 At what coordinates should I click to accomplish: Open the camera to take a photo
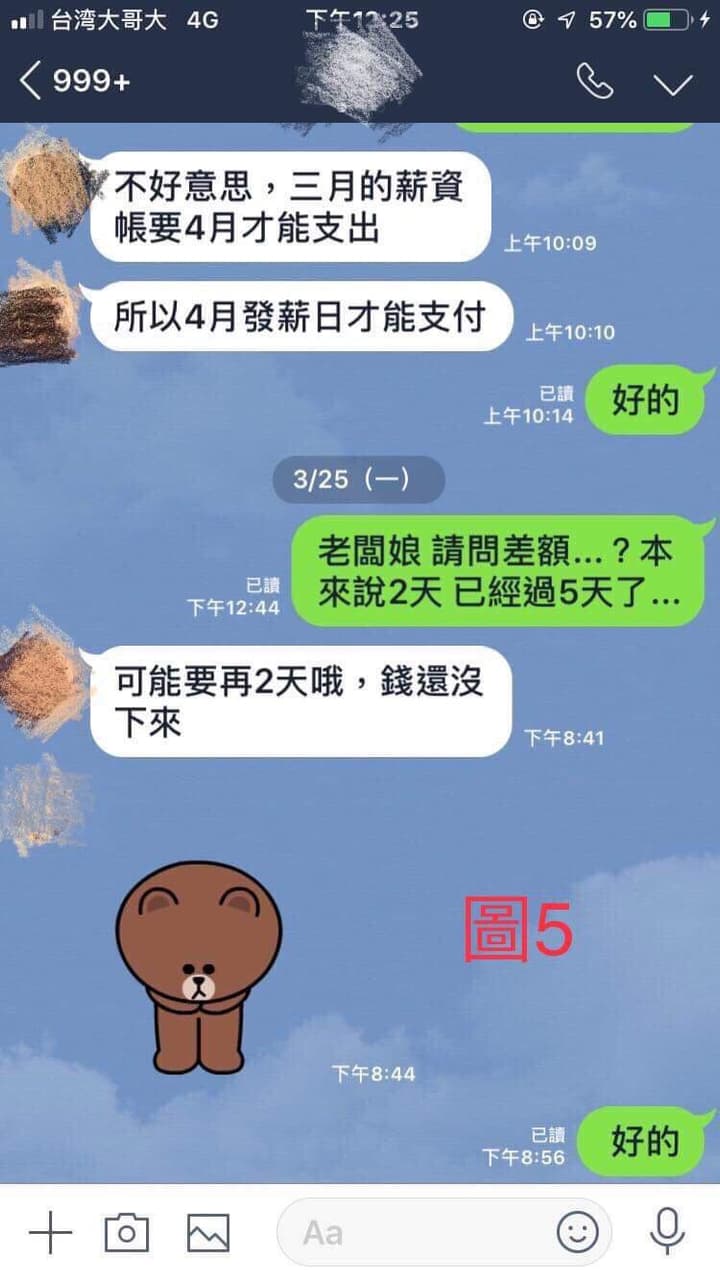[x=127, y=1232]
